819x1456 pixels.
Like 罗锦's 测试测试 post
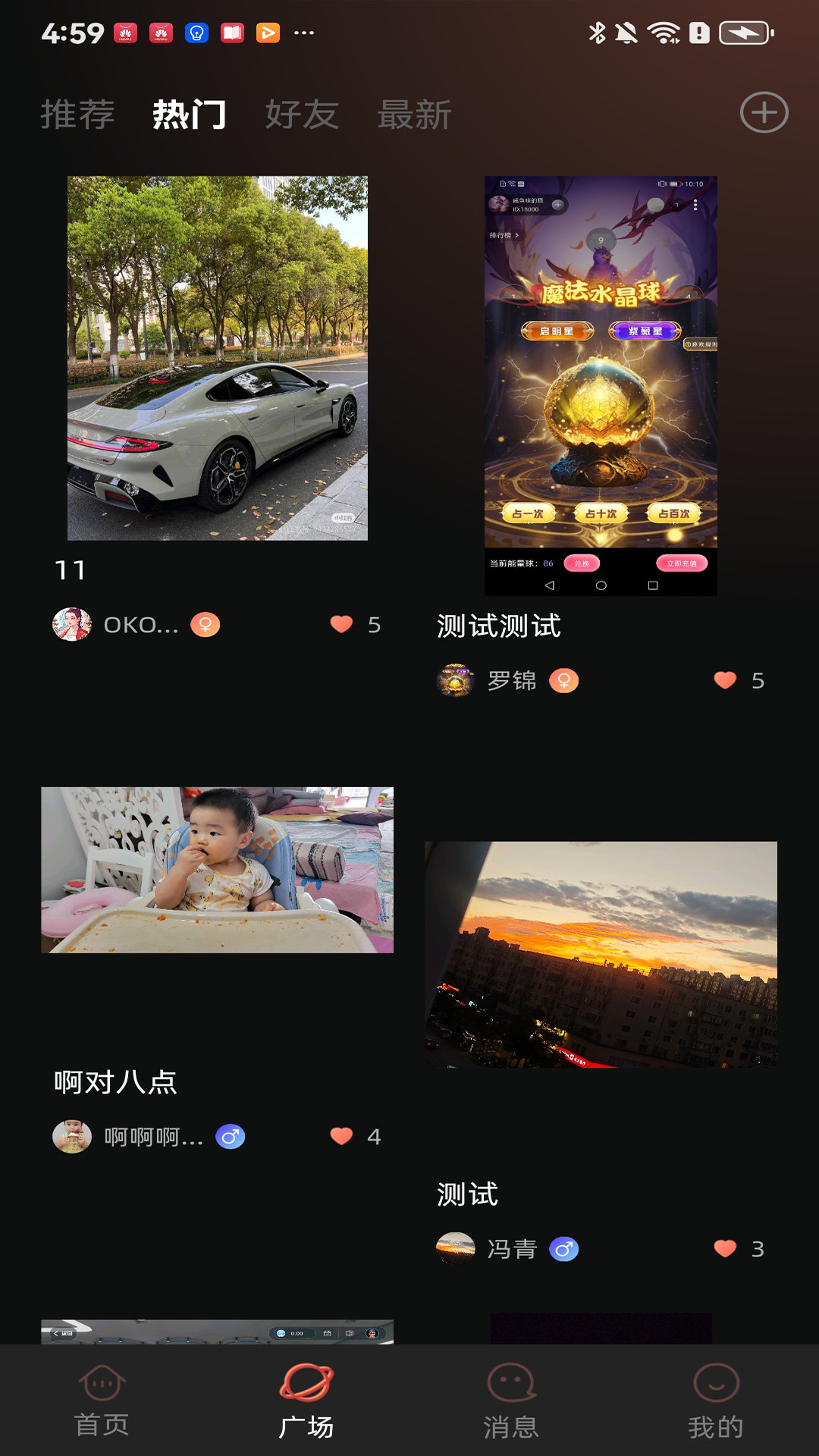click(x=726, y=680)
